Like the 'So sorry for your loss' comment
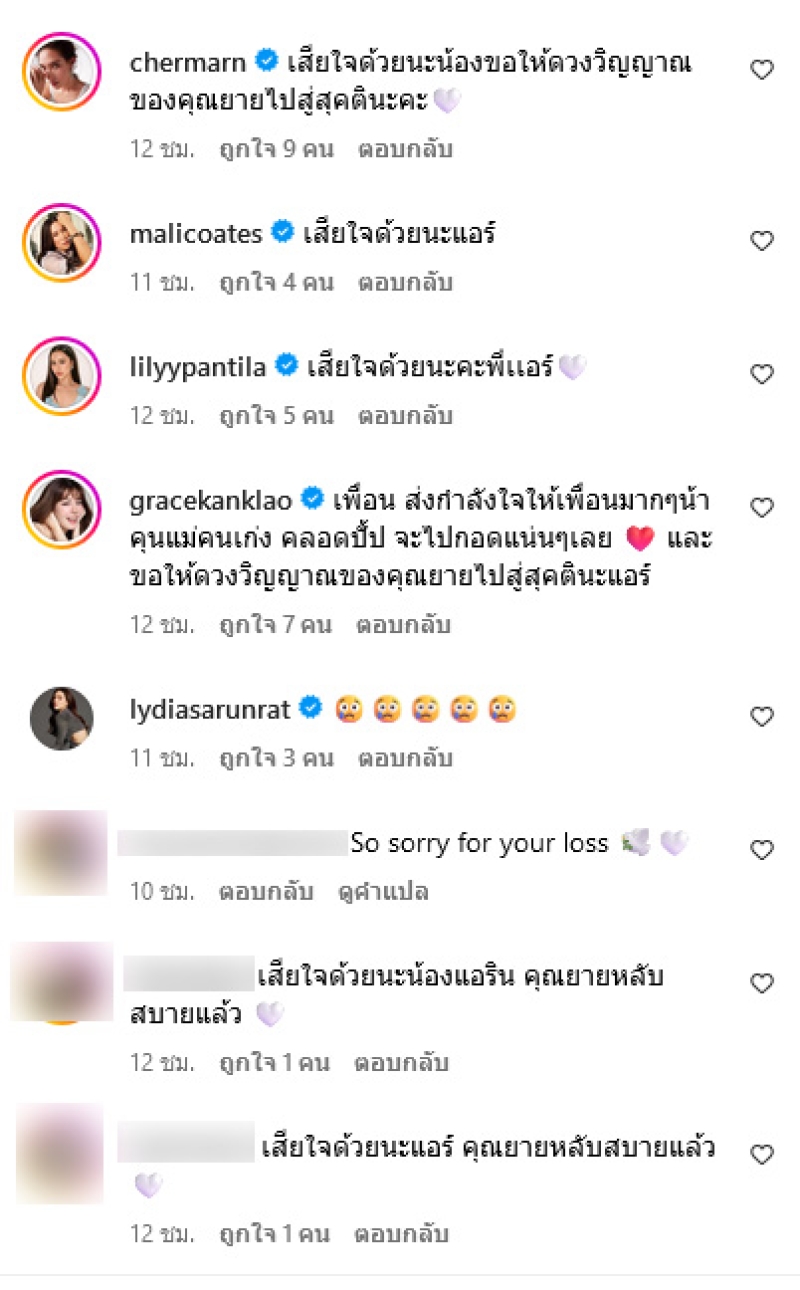This screenshot has height=1290, width=800. 762,849
